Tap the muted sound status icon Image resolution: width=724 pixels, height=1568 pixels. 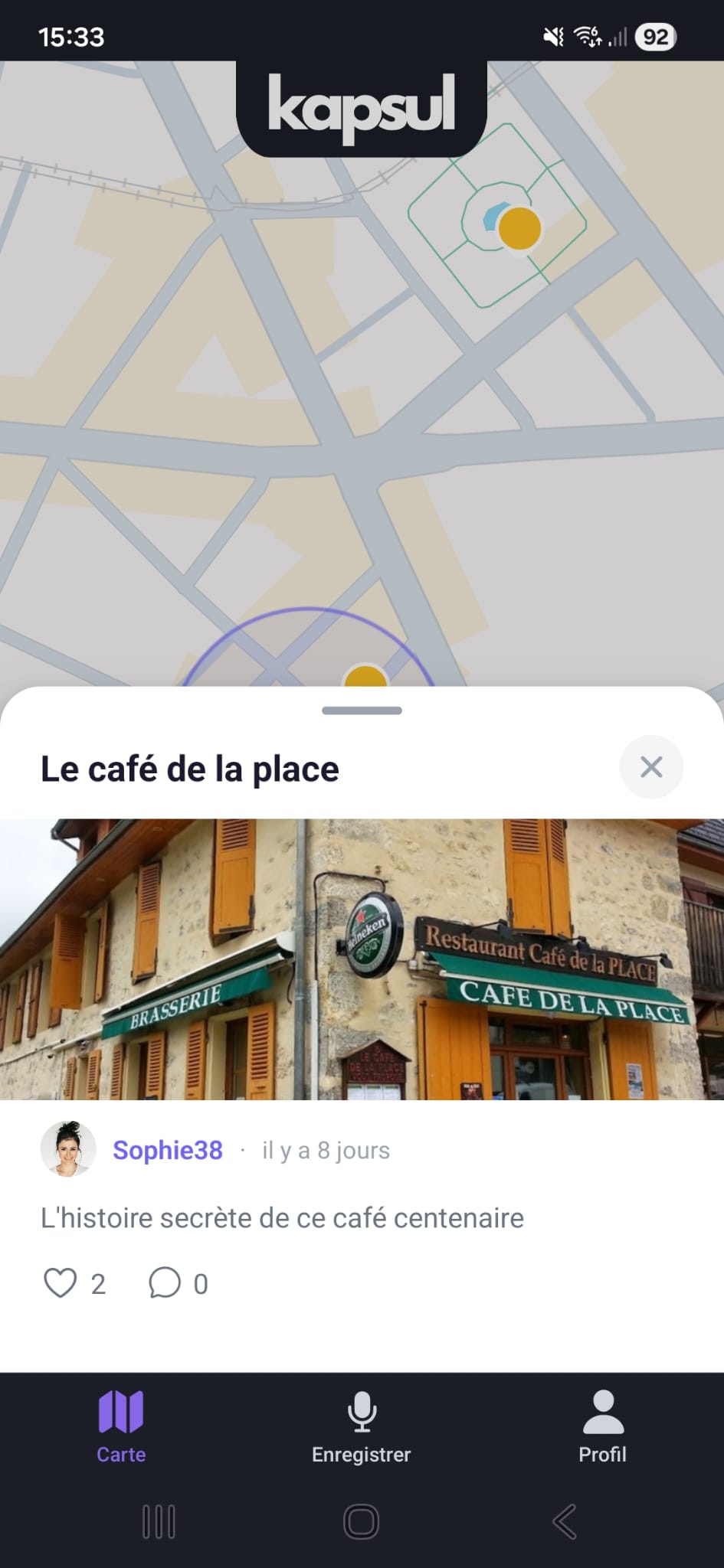552,36
